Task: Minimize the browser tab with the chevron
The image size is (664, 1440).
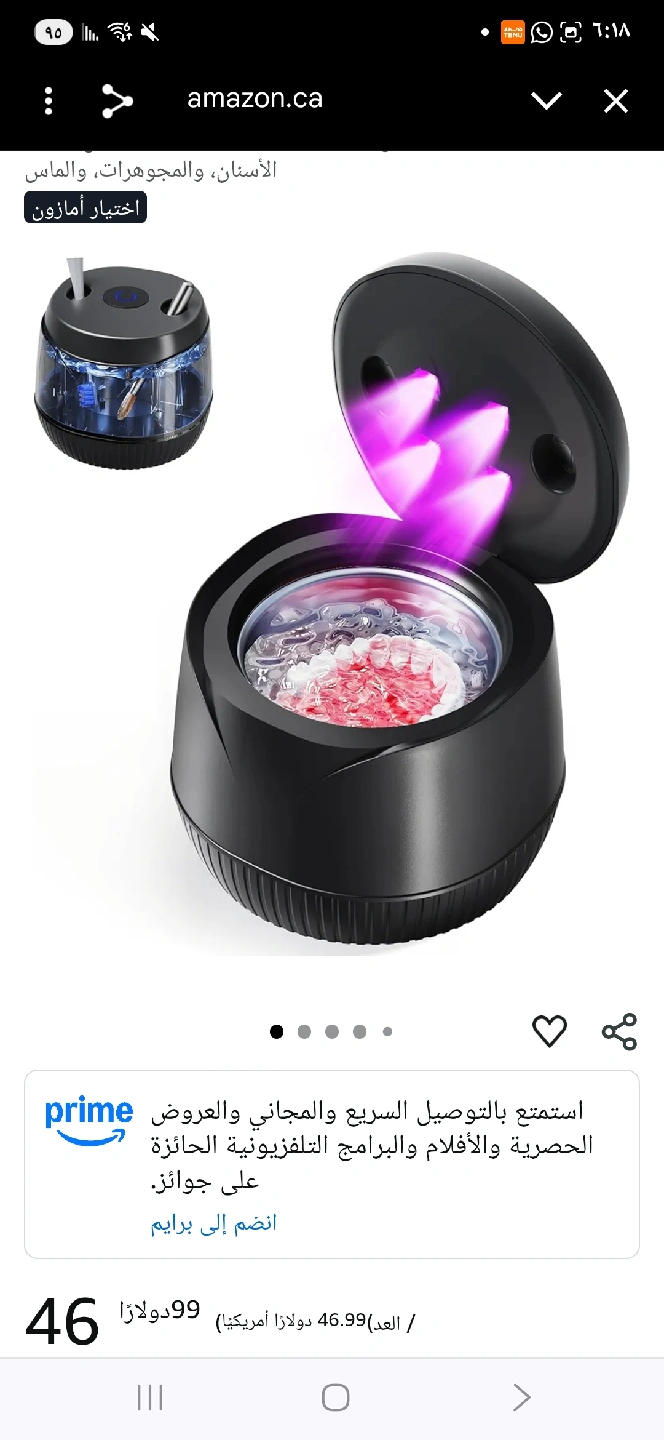Action: click(546, 100)
